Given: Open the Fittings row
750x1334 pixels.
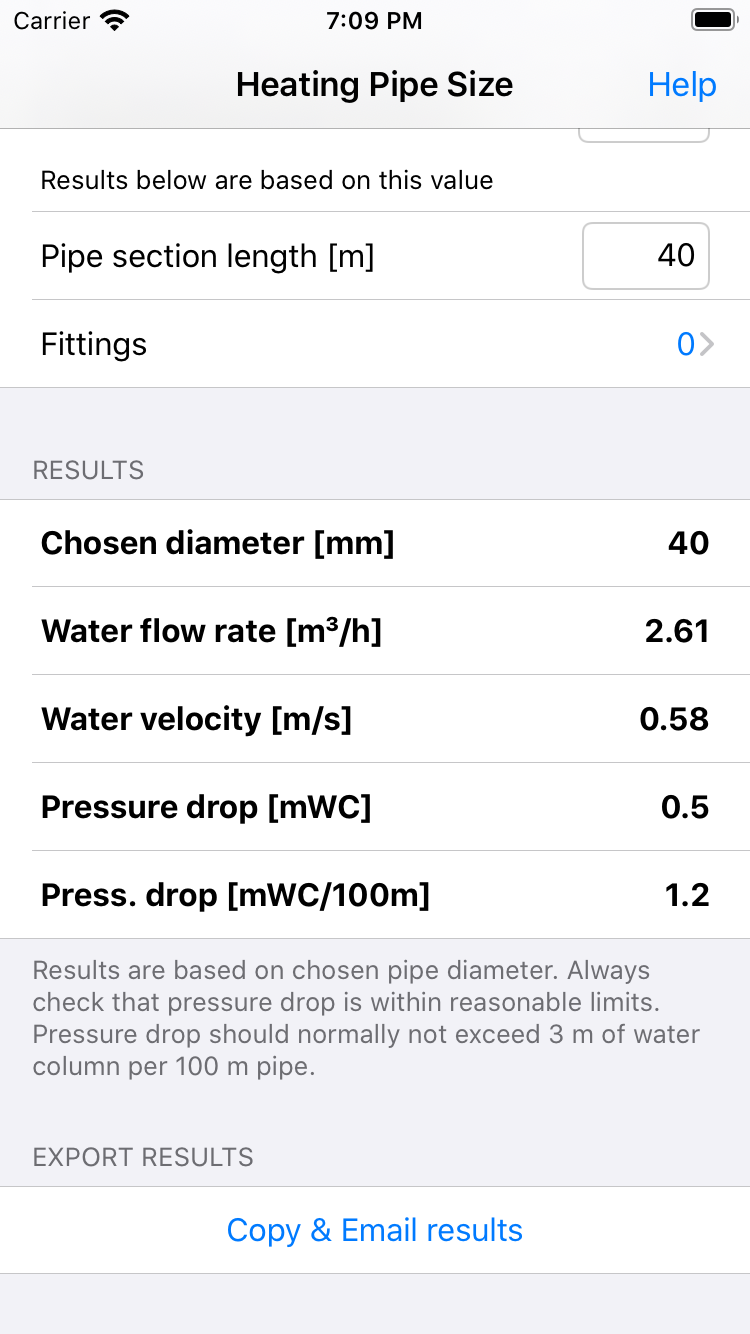Looking at the screenshot, I should point(375,344).
